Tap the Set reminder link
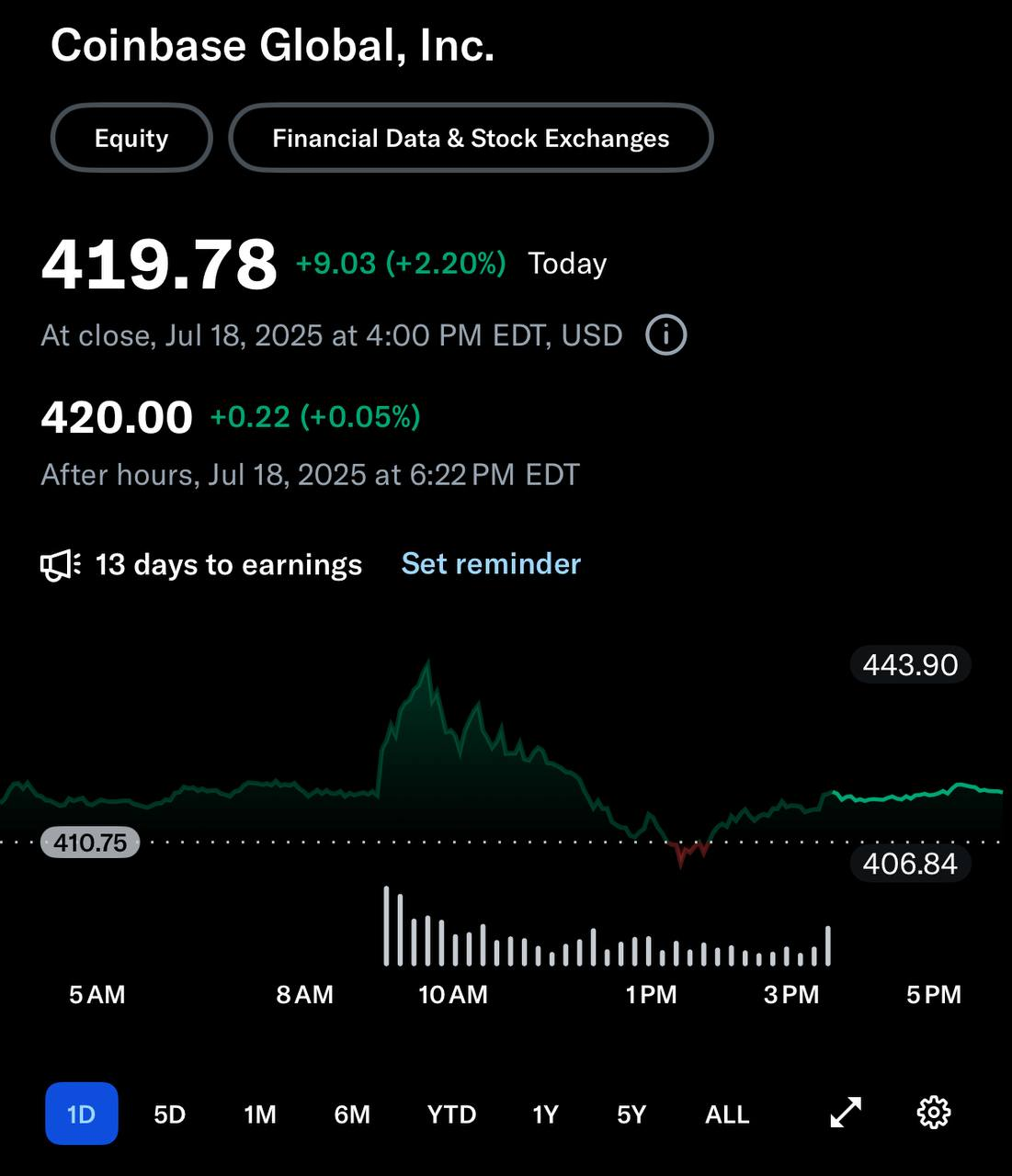This screenshot has height=1176, width=1012. coord(491,563)
